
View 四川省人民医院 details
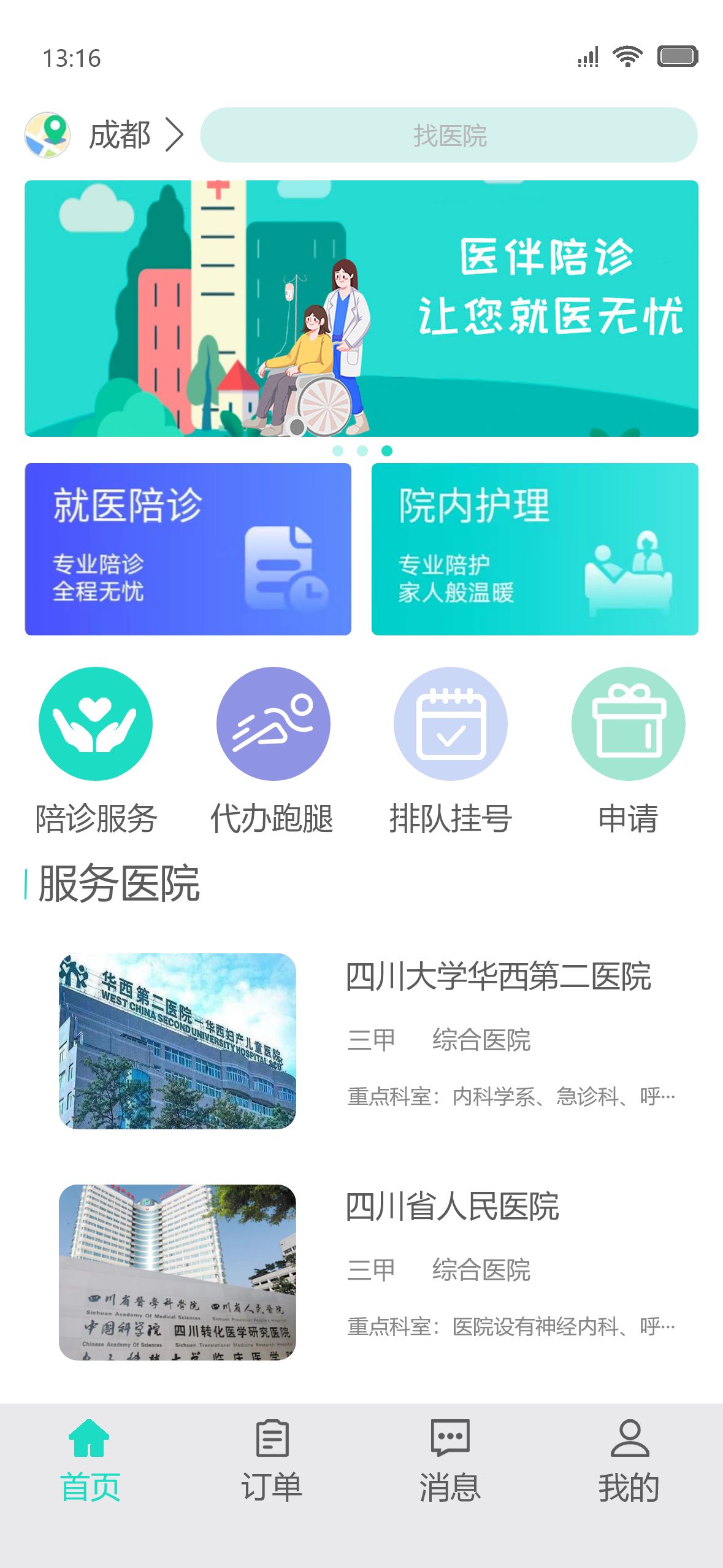pos(453,1207)
